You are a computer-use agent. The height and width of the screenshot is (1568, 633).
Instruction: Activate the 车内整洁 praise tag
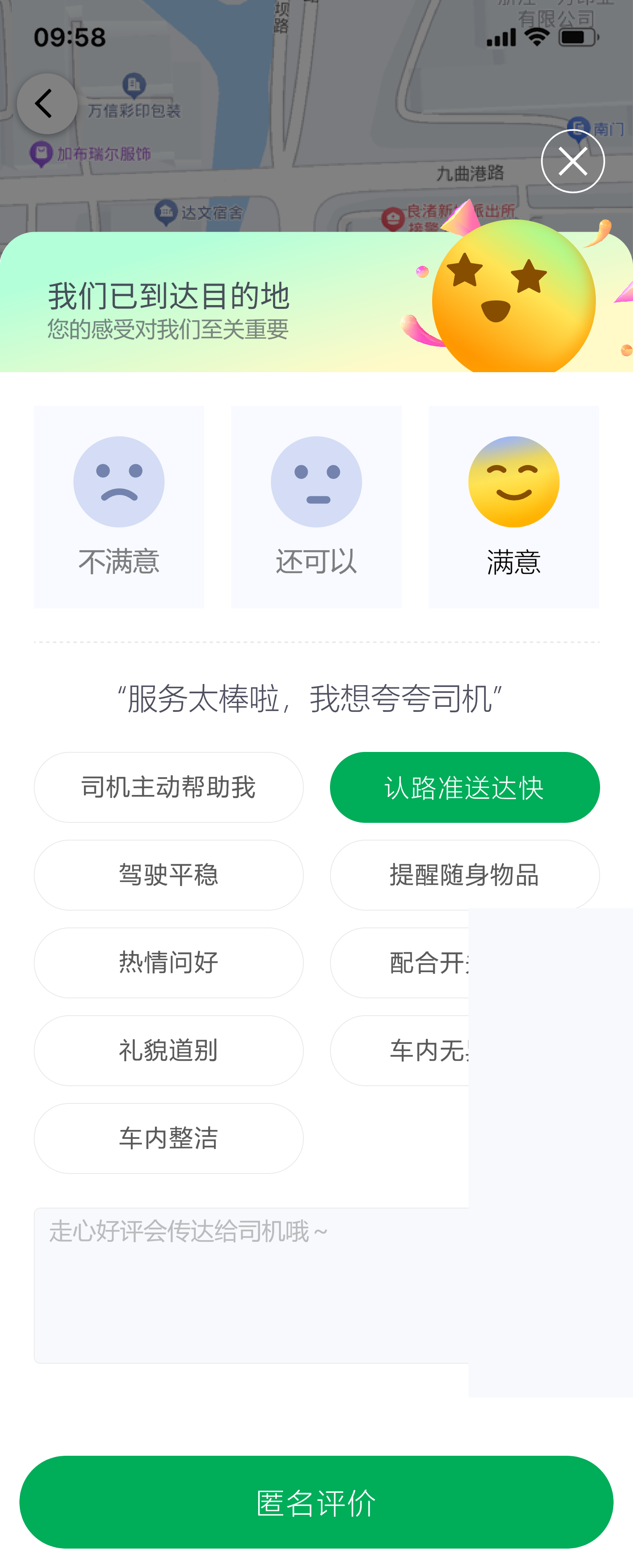tap(169, 1138)
